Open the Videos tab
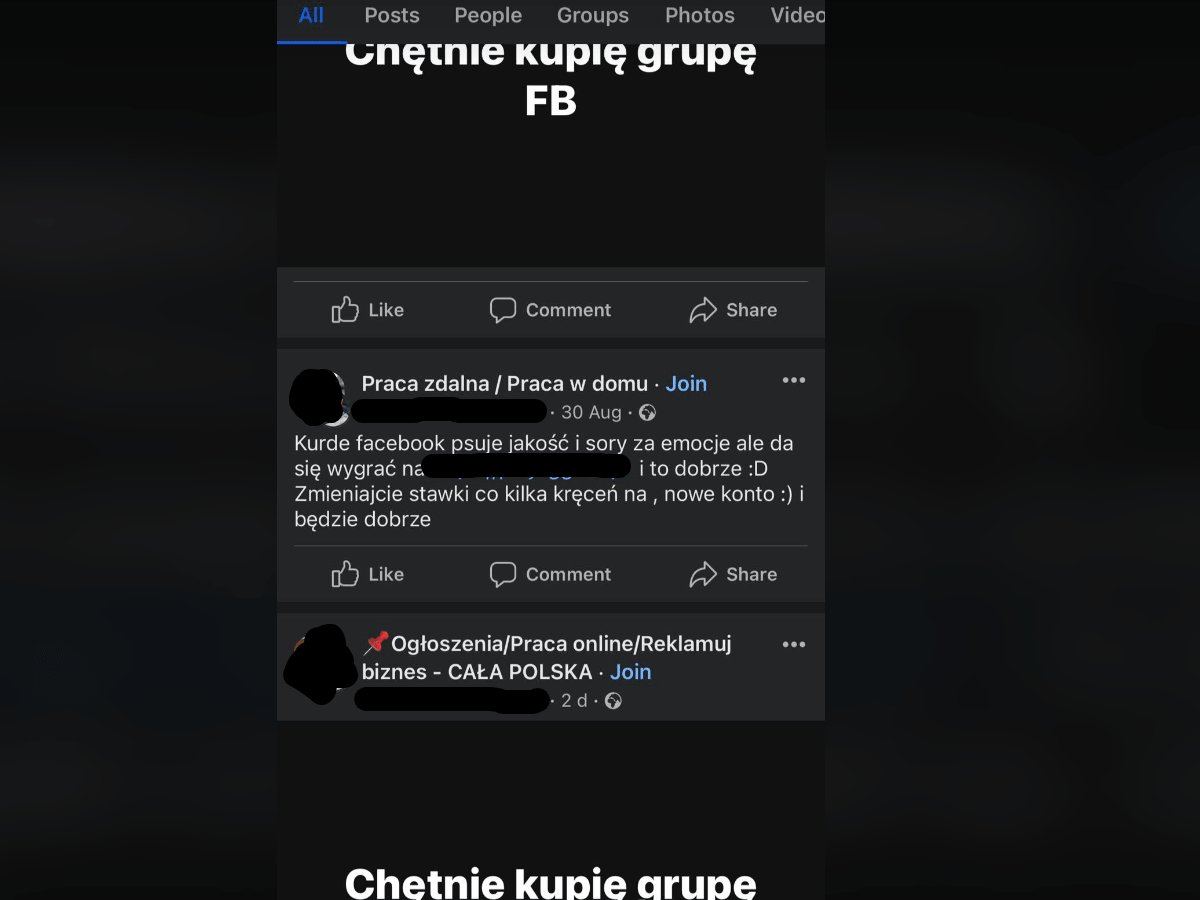The image size is (1200, 900). [797, 16]
